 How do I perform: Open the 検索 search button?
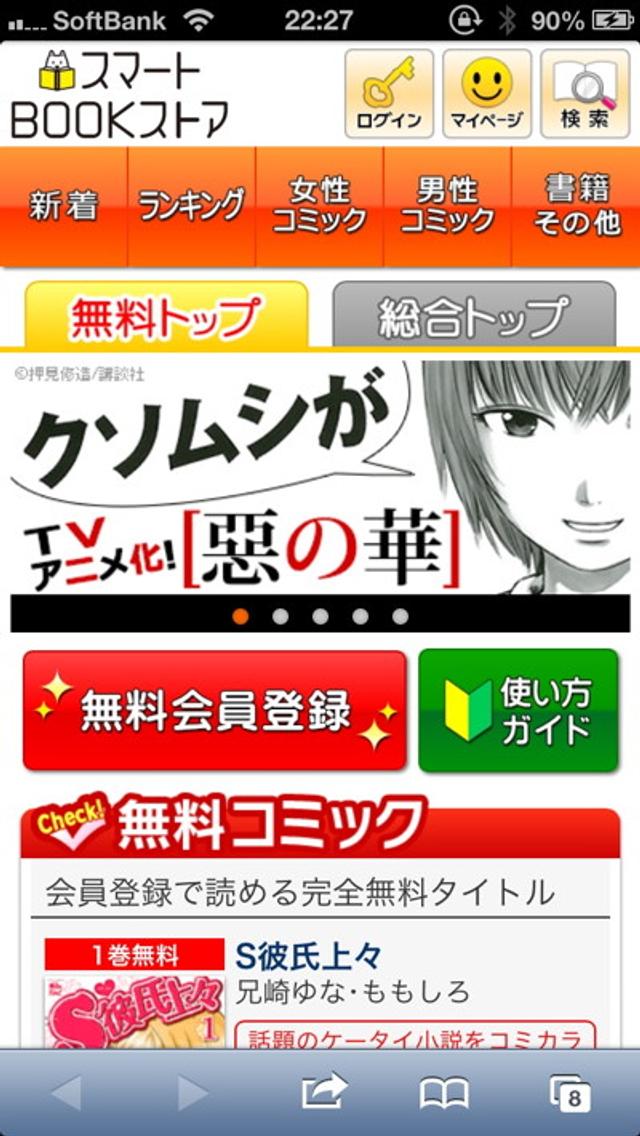tap(585, 94)
